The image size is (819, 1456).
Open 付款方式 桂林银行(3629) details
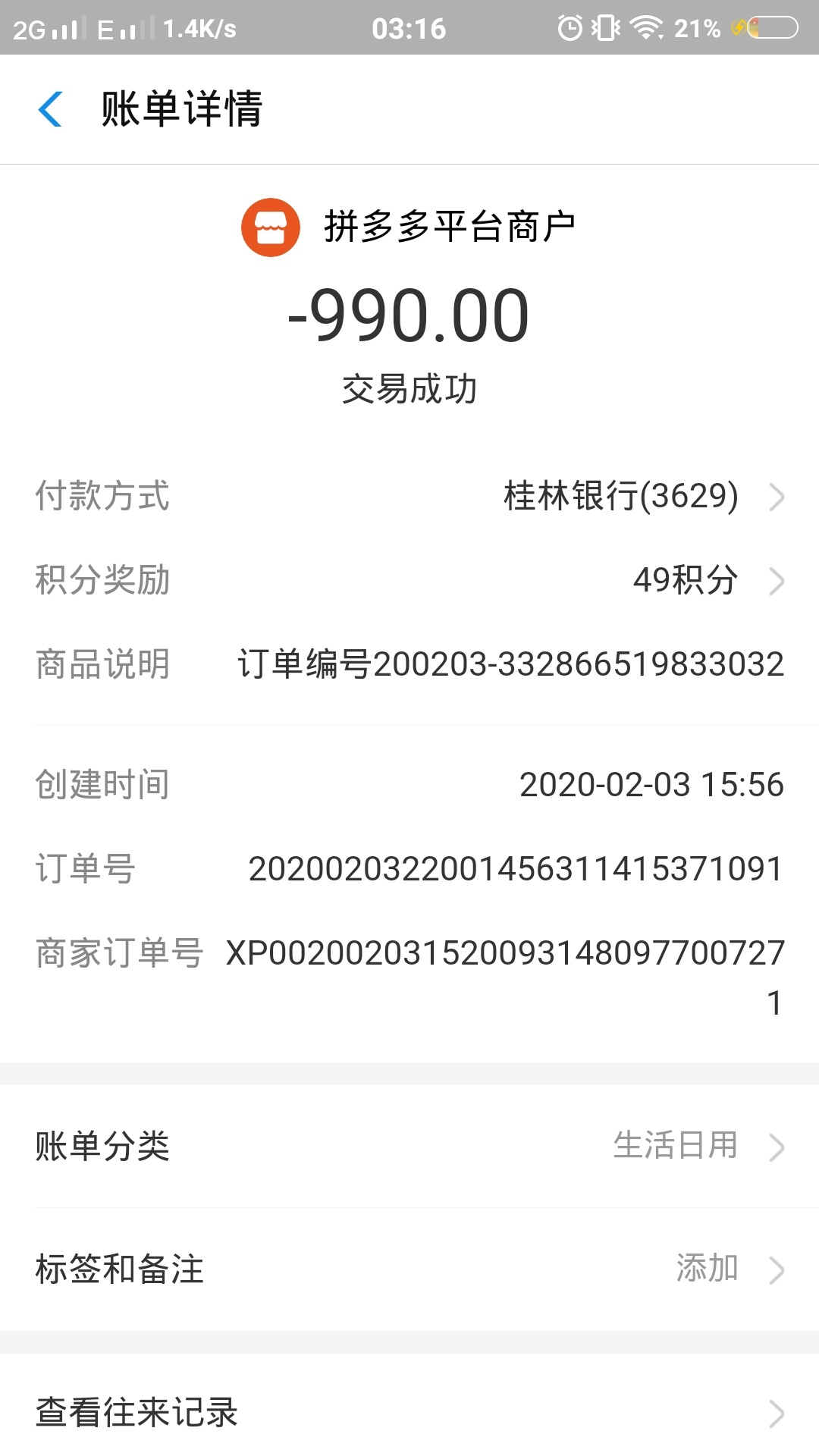[409, 497]
